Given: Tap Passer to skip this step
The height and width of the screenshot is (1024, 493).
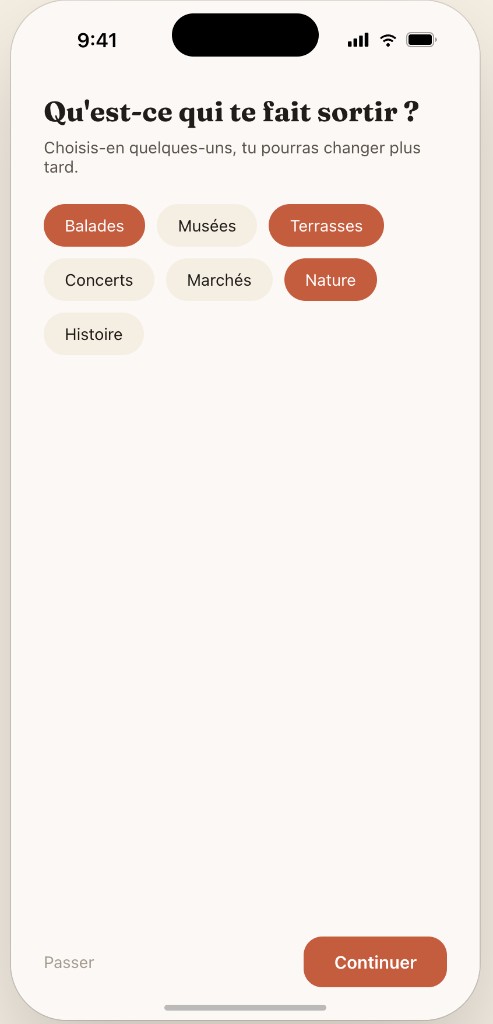Looking at the screenshot, I should click(x=69, y=962).
